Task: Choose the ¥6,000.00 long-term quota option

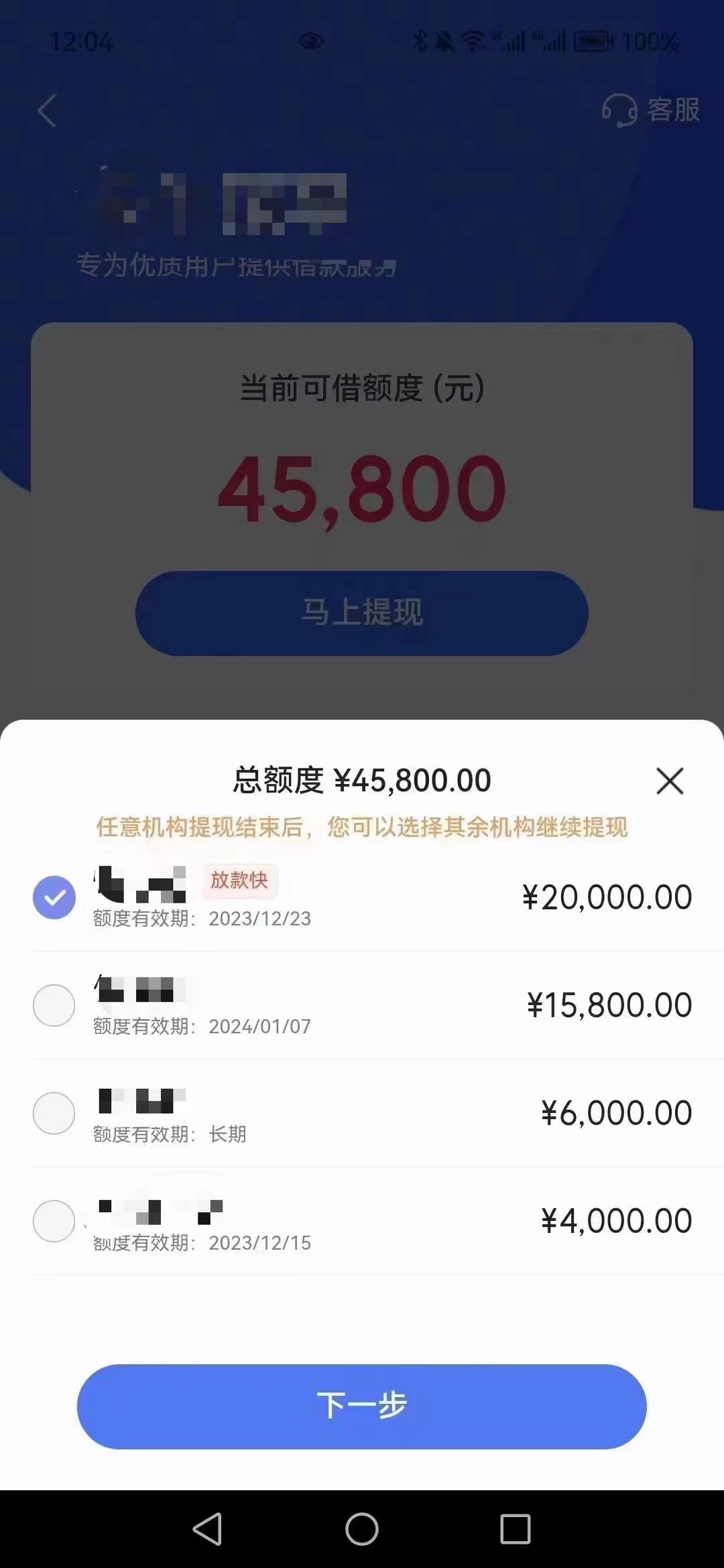Action: click(362, 1113)
